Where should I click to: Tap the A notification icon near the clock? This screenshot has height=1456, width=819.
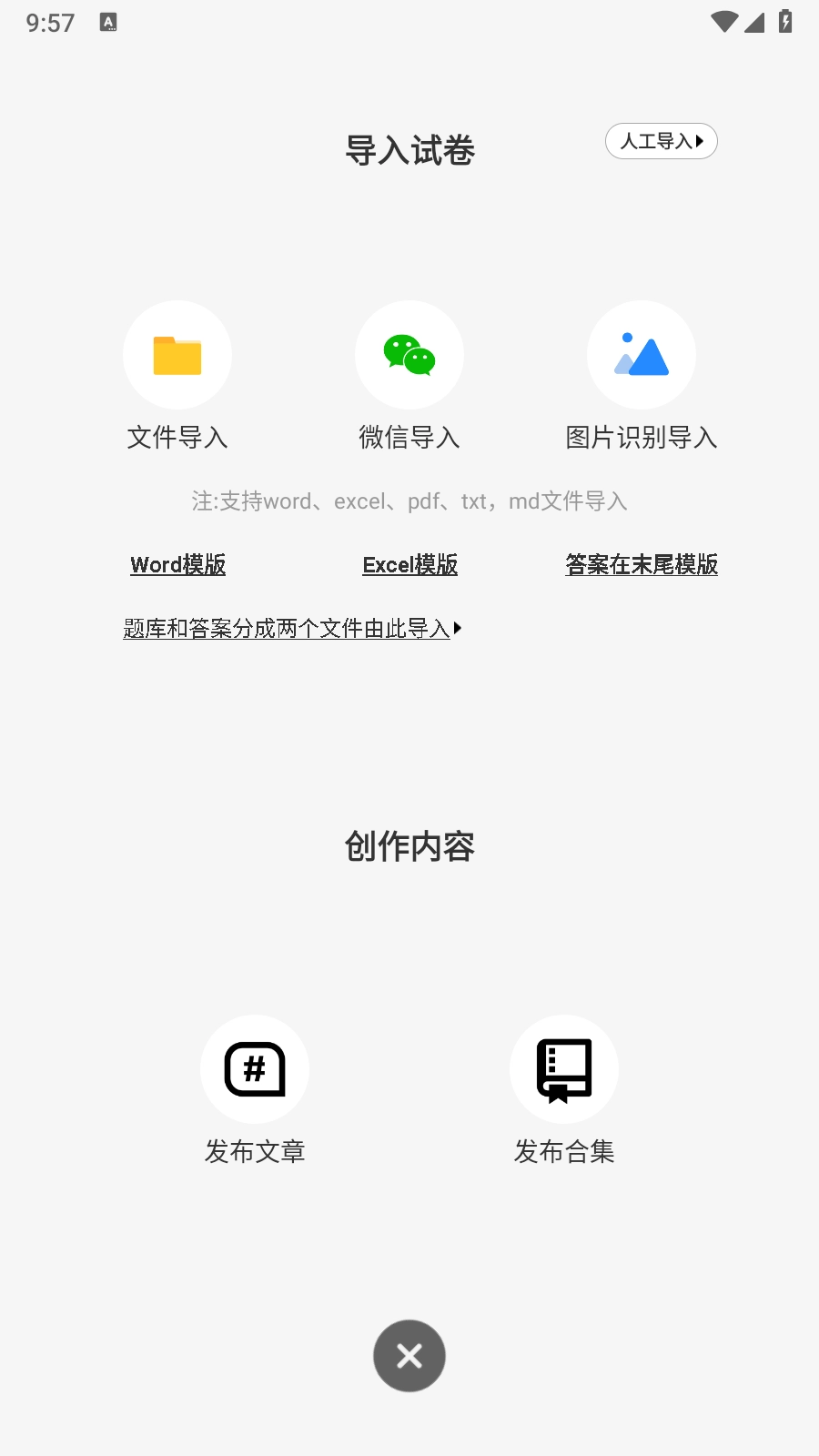point(109,23)
